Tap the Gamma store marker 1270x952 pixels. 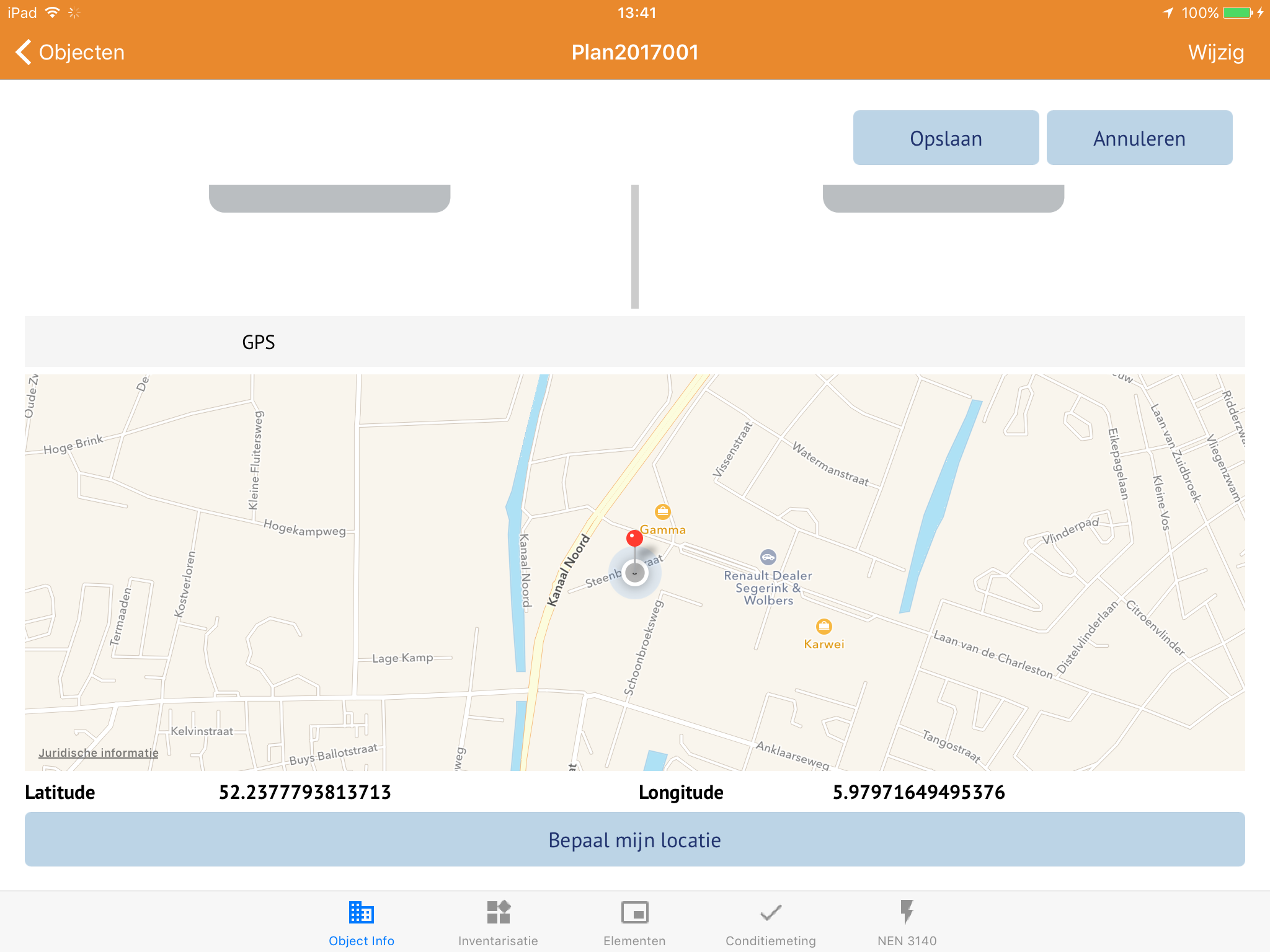click(x=662, y=513)
